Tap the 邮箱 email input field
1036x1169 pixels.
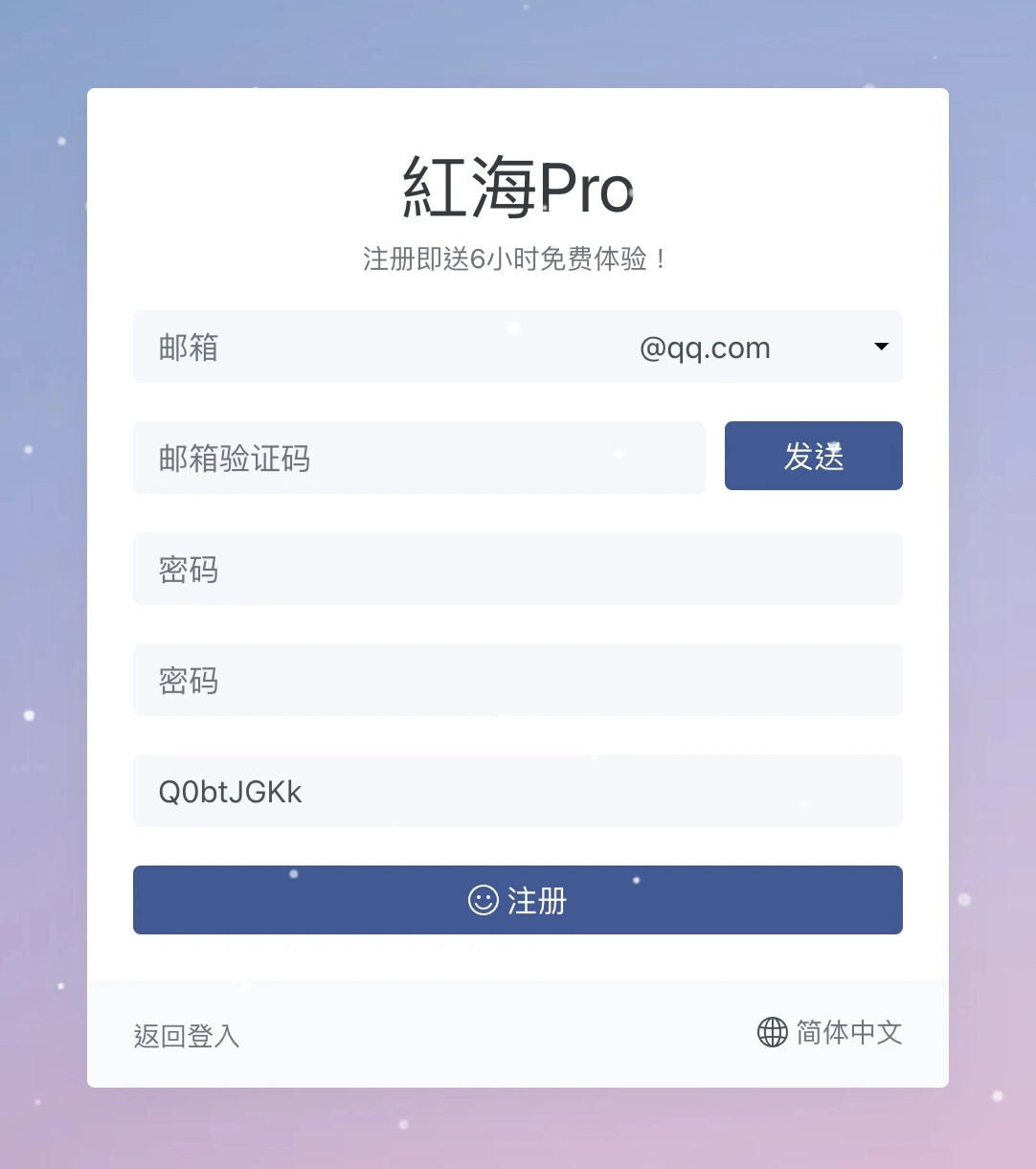373,347
